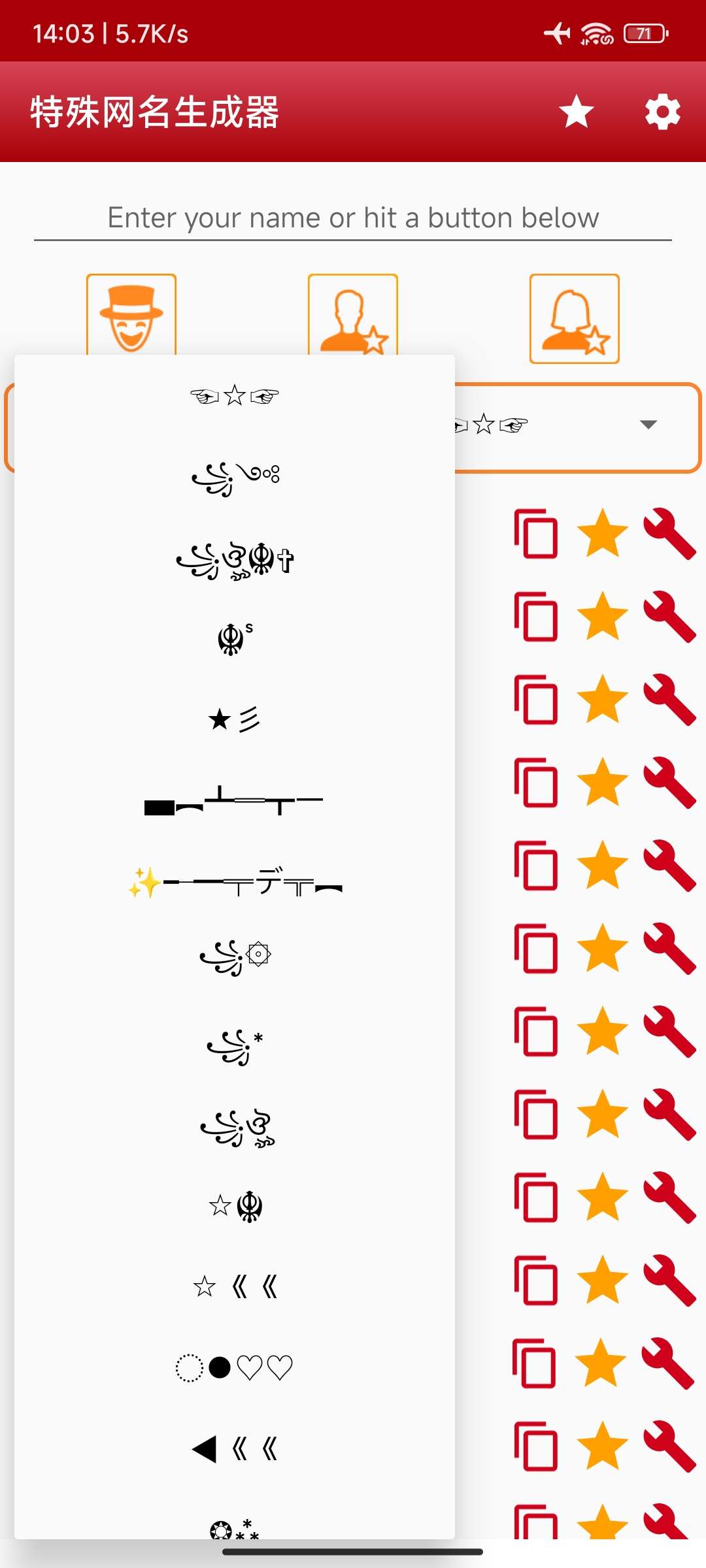The width and height of the screenshot is (706, 1568).
Task: Choose the black star with 彡 option
Action: point(234,719)
